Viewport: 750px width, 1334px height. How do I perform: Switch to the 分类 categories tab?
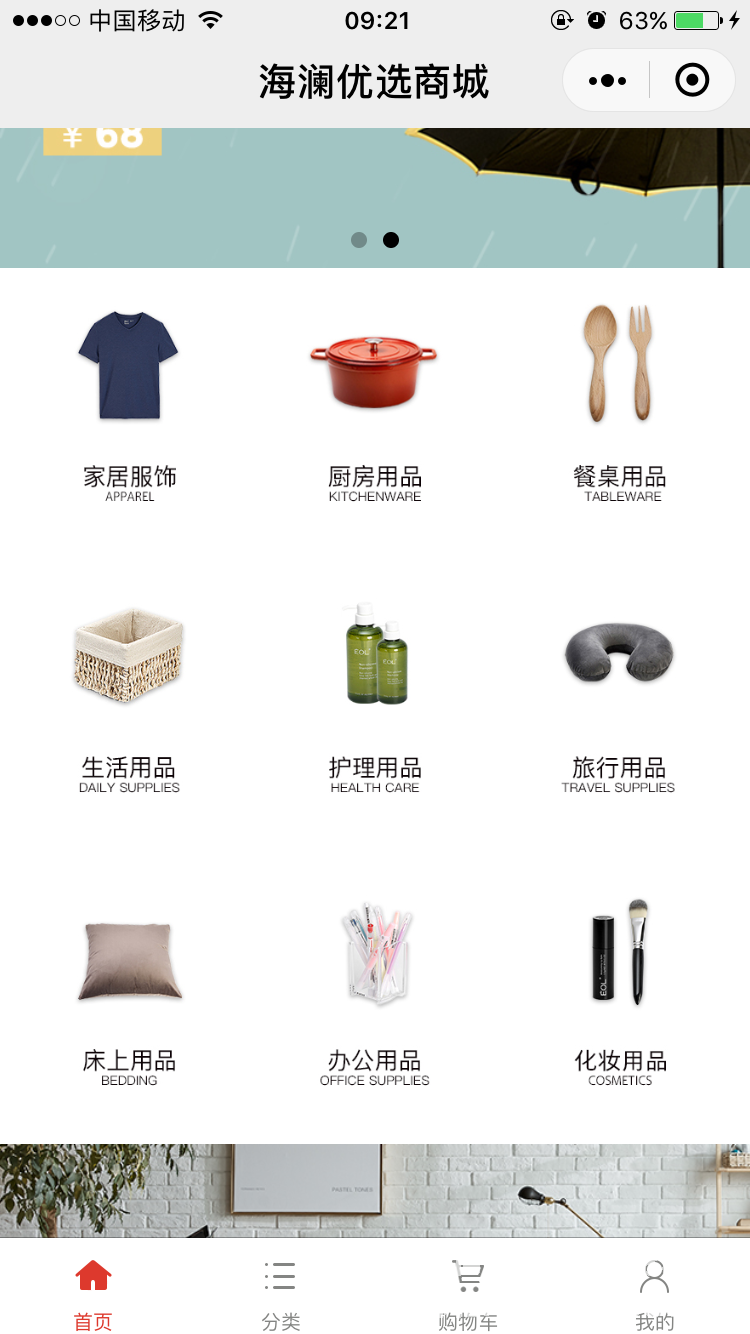click(280, 1294)
